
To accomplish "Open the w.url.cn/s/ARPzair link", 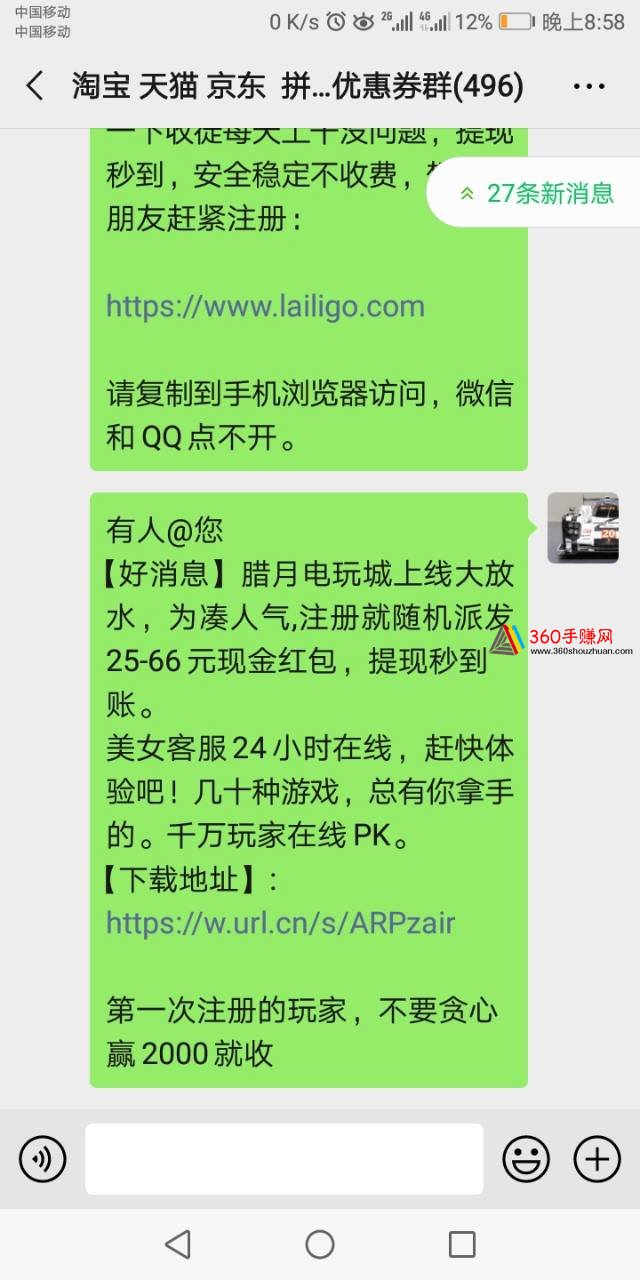I will tap(280, 922).
